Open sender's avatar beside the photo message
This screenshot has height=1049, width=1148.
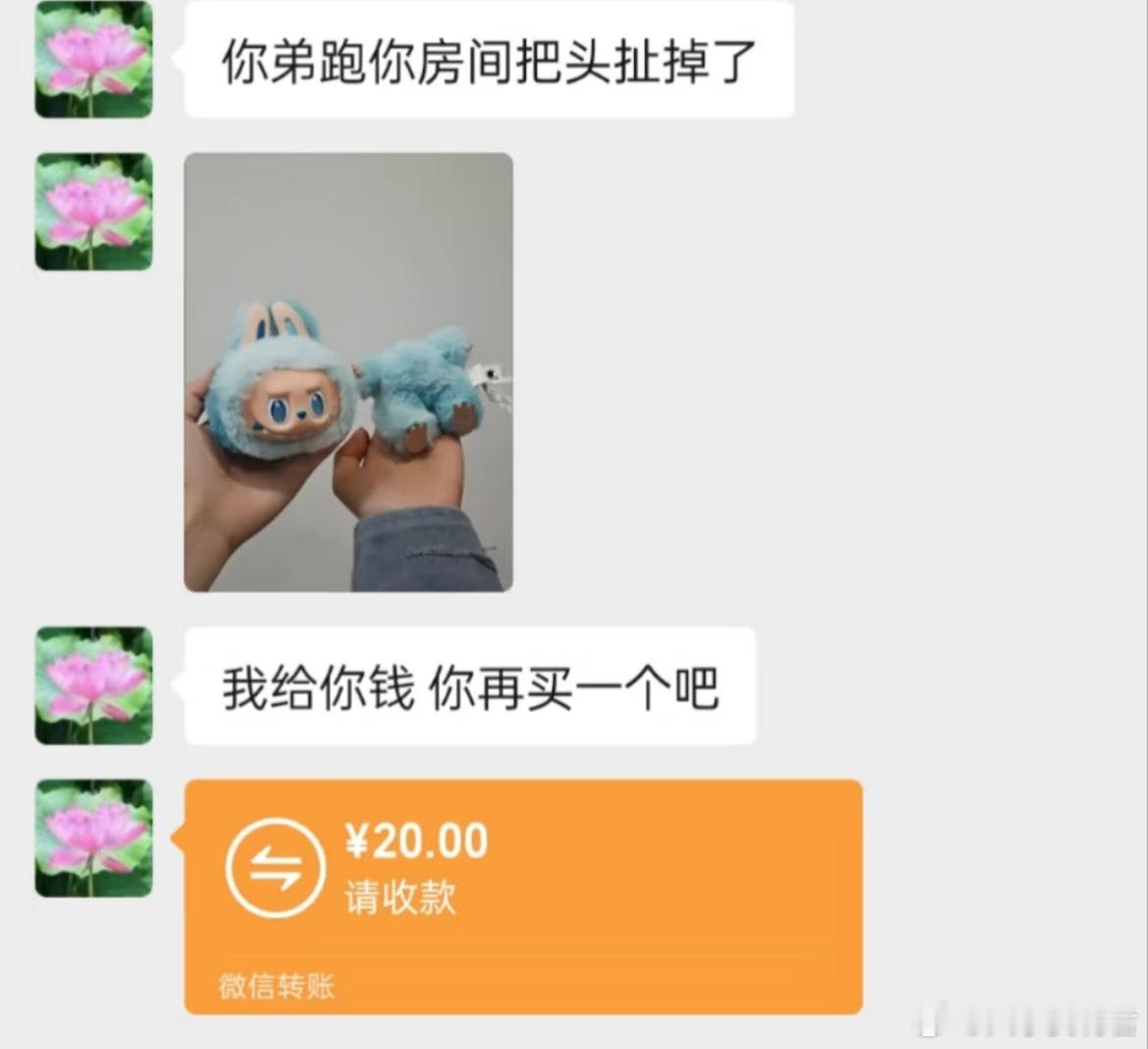pyautogui.click(x=94, y=212)
